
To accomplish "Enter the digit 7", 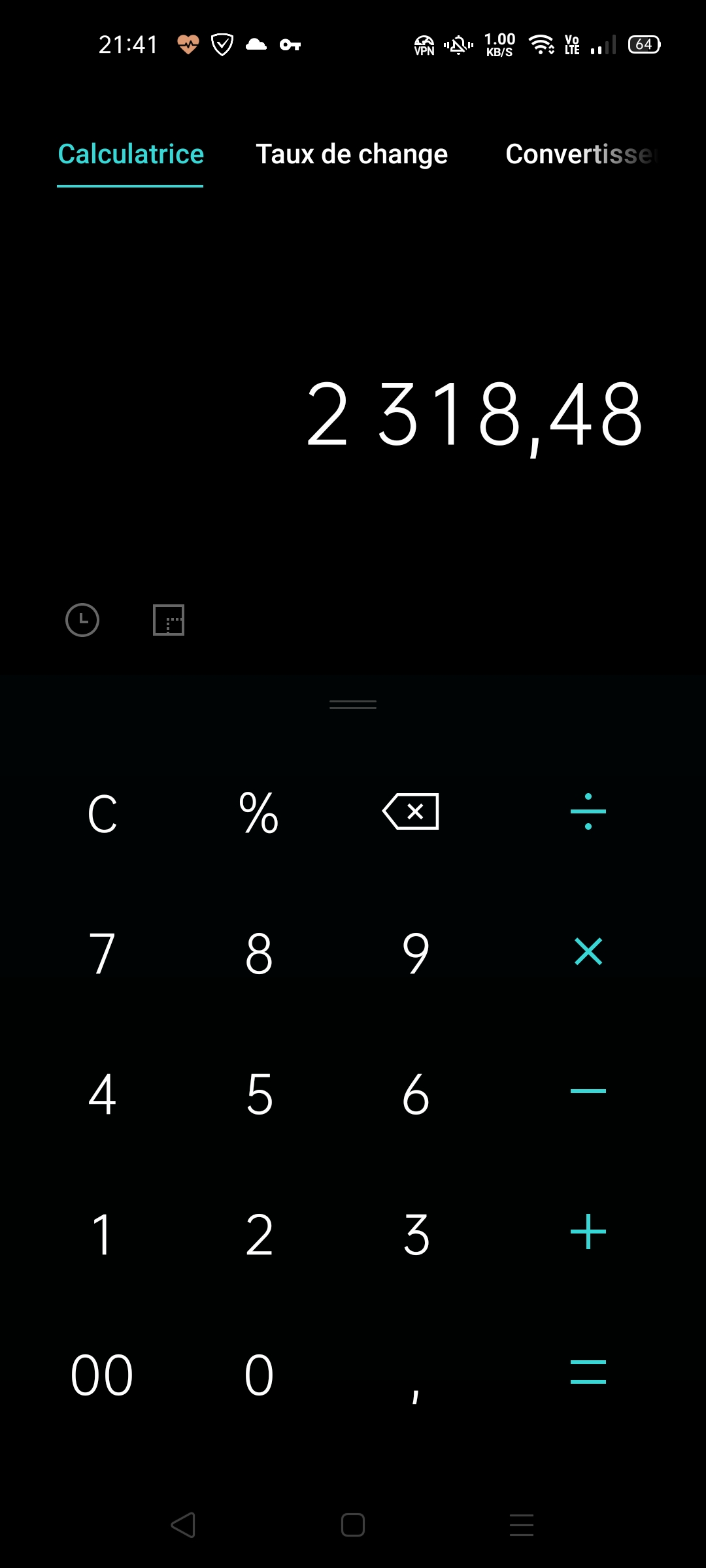I will (103, 954).
